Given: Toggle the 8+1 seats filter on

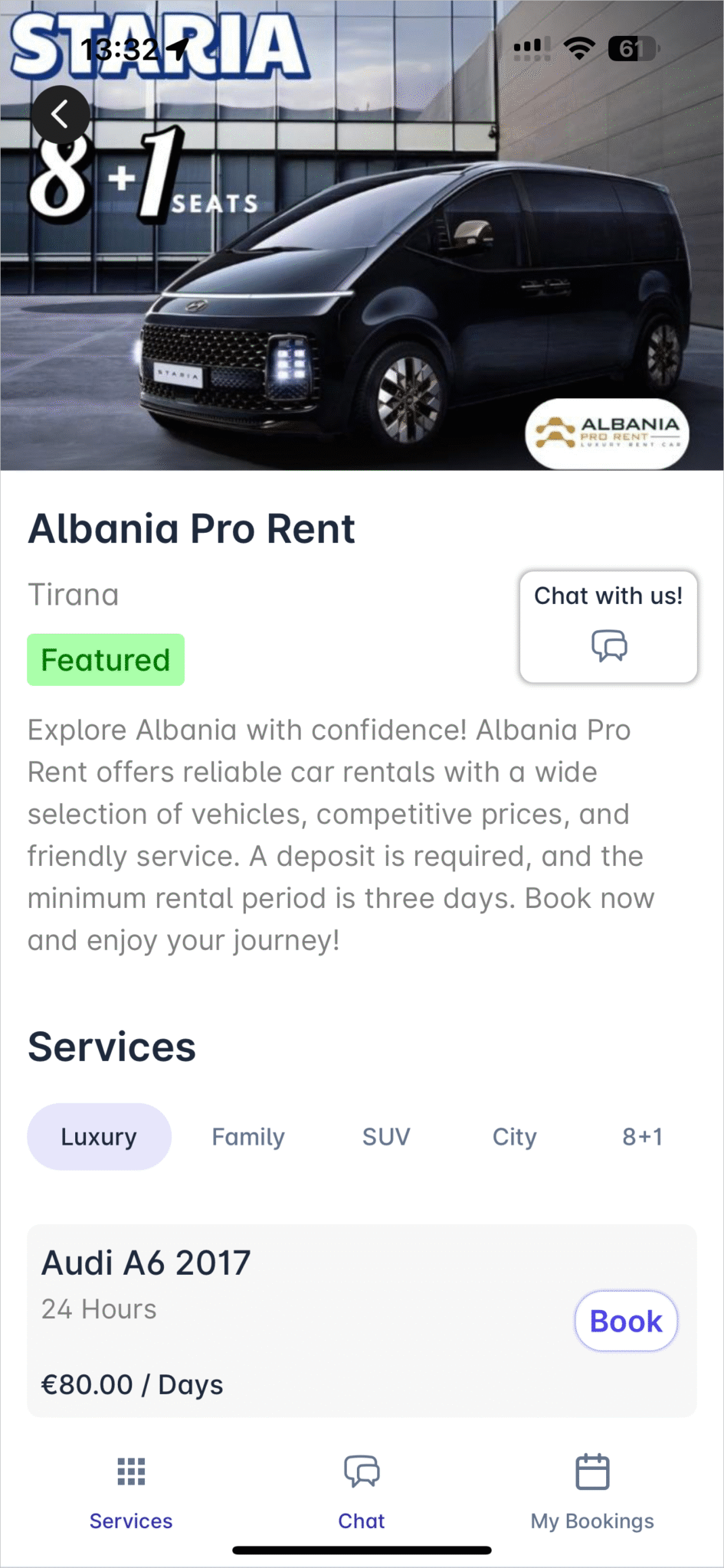Looking at the screenshot, I should click(x=643, y=1136).
